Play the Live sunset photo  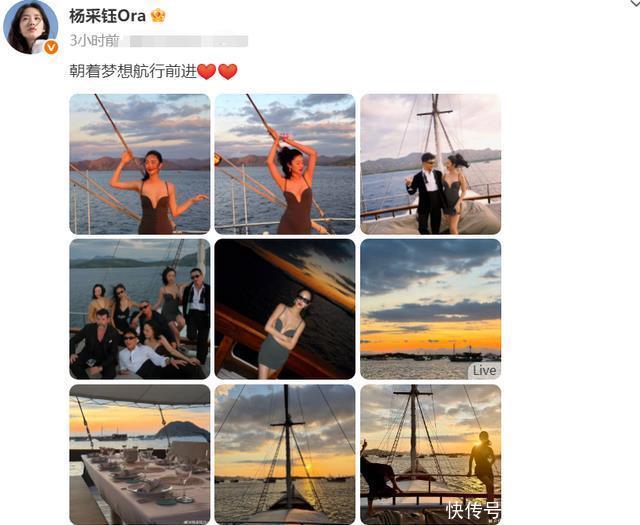(430, 309)
